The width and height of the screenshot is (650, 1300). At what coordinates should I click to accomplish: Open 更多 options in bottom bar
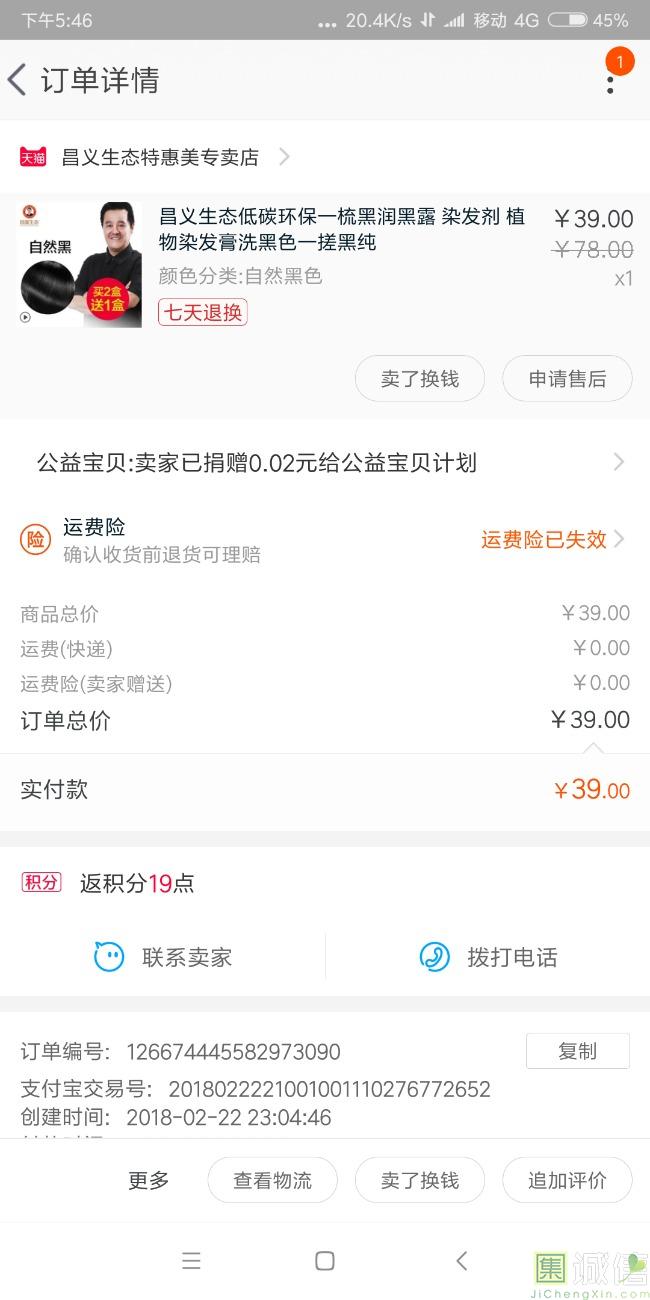[149, 1180]
